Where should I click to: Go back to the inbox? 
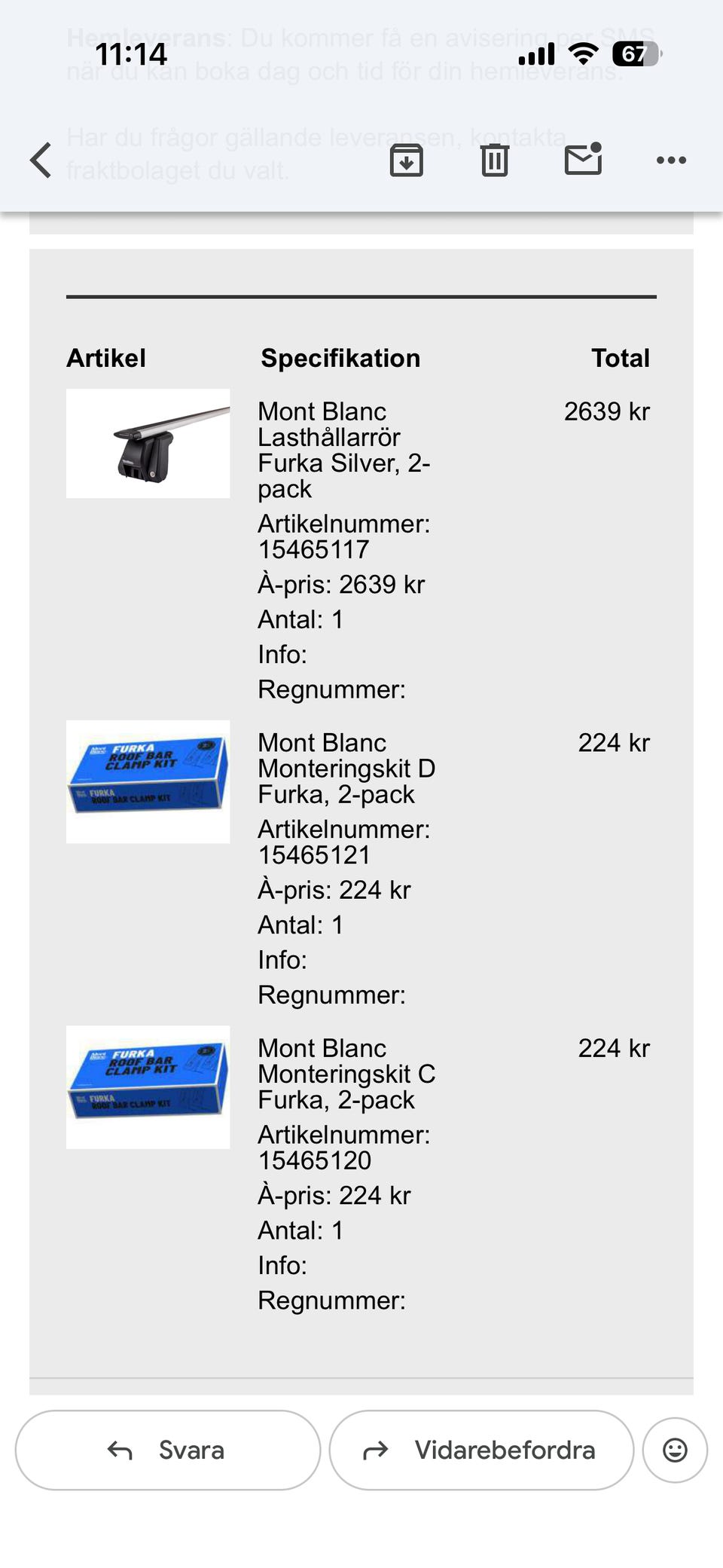coord(41,160)
